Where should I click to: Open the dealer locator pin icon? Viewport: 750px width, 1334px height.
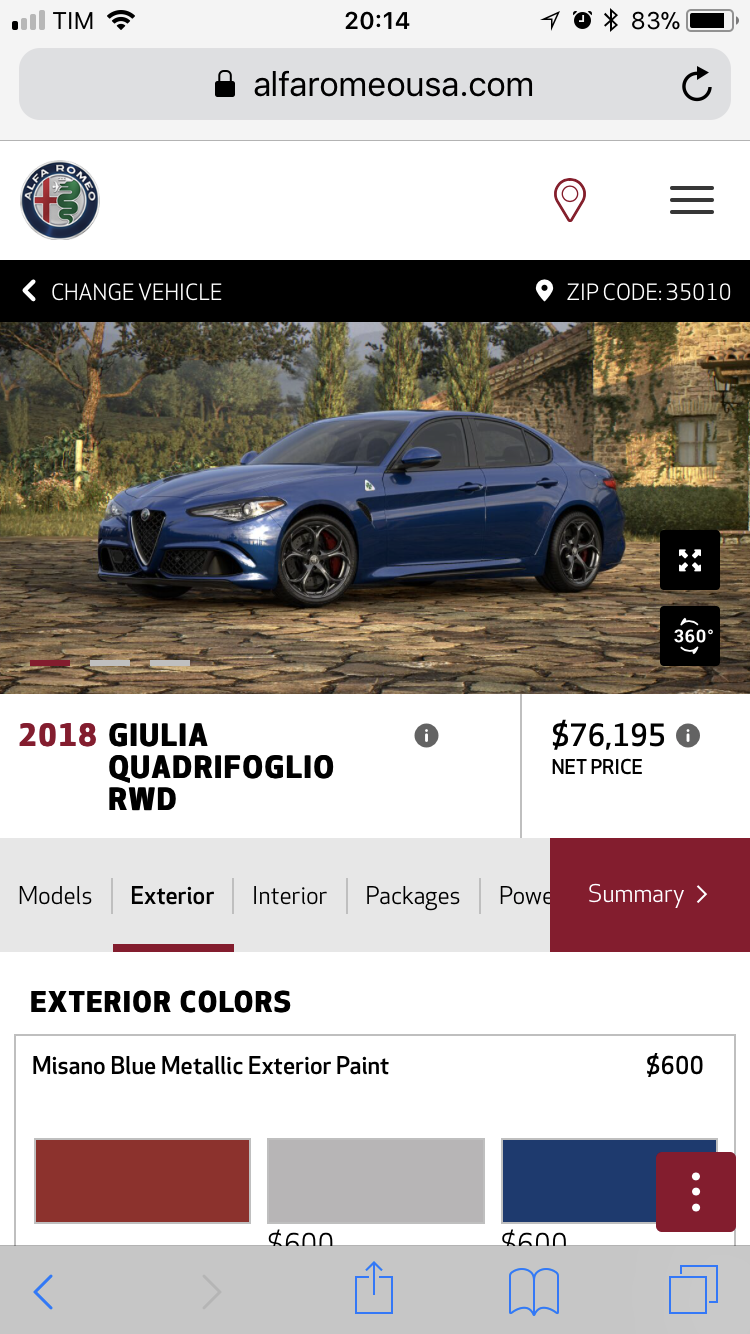click(569, 200)
